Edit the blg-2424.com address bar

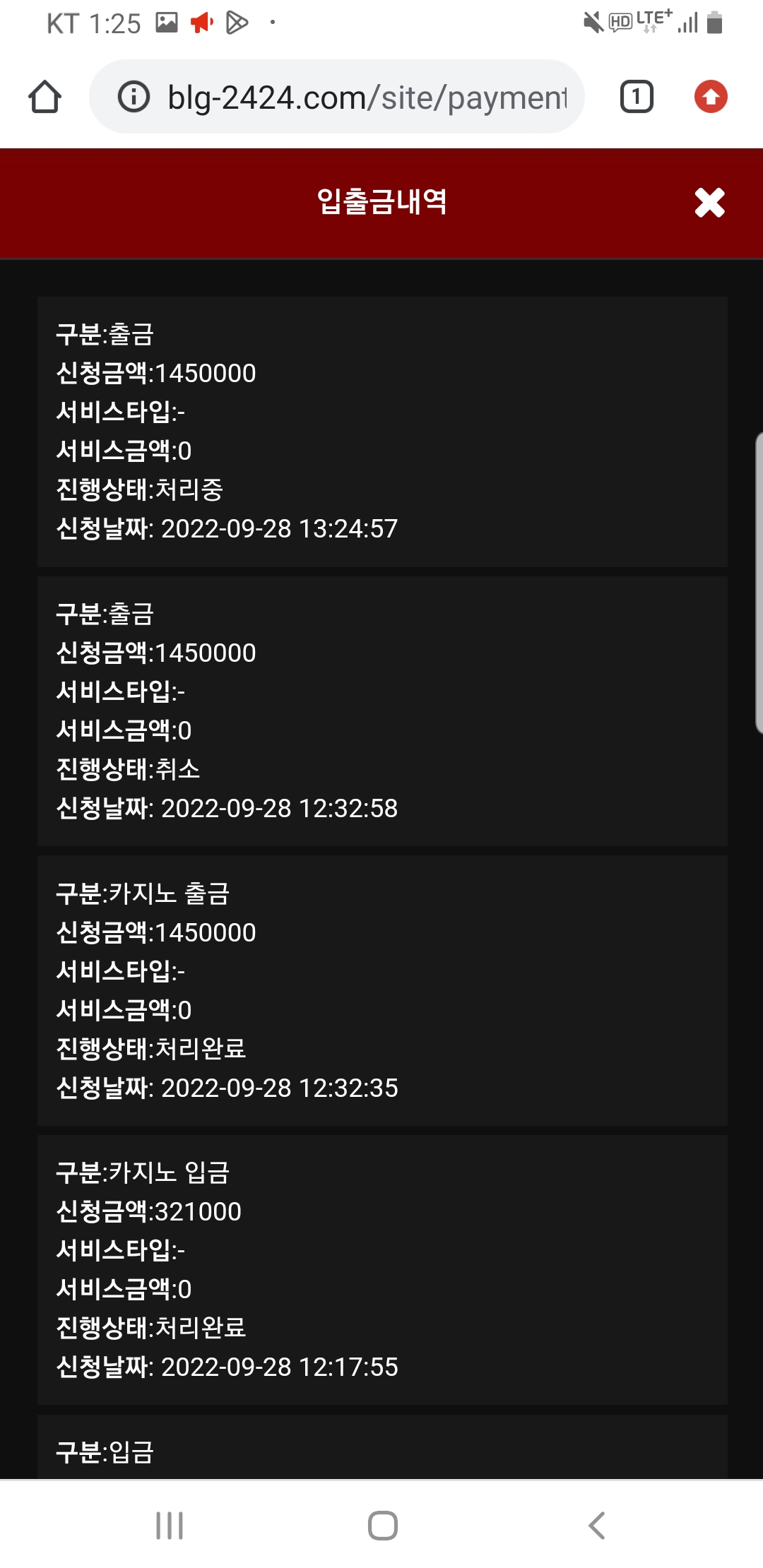click(367, 97)
